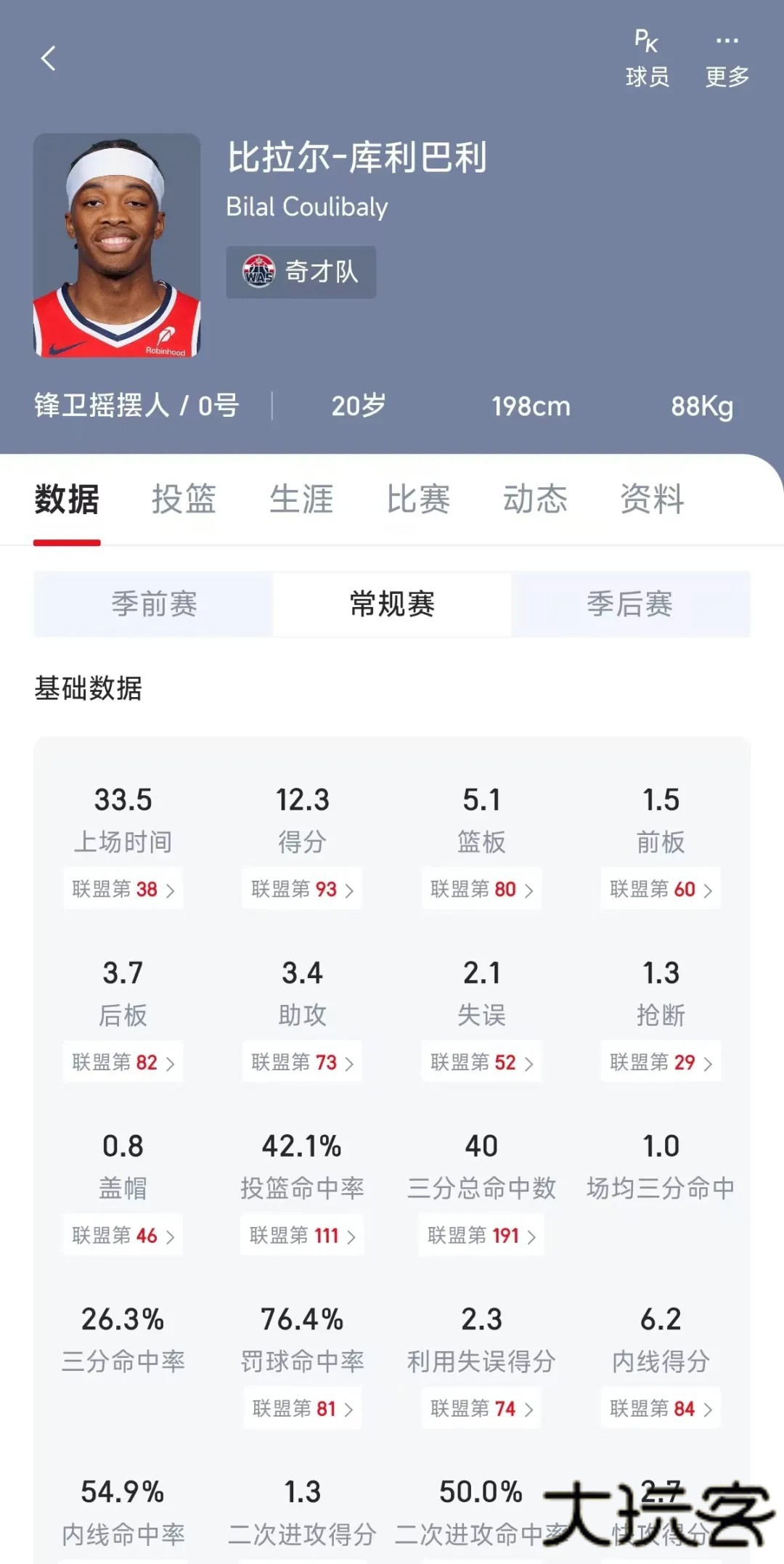Select the 季后赛 segment
The width and height of the screenshot is (784, 1564).
629,604
